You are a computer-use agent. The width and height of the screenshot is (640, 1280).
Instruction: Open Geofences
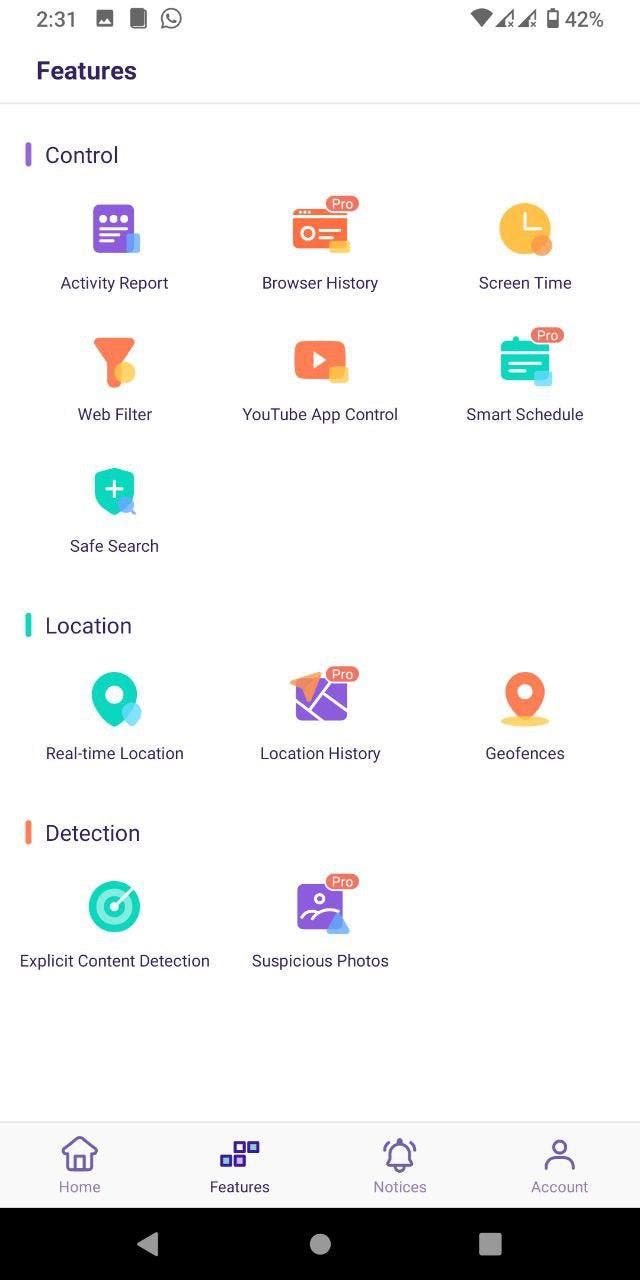click(x=525, y=718)
